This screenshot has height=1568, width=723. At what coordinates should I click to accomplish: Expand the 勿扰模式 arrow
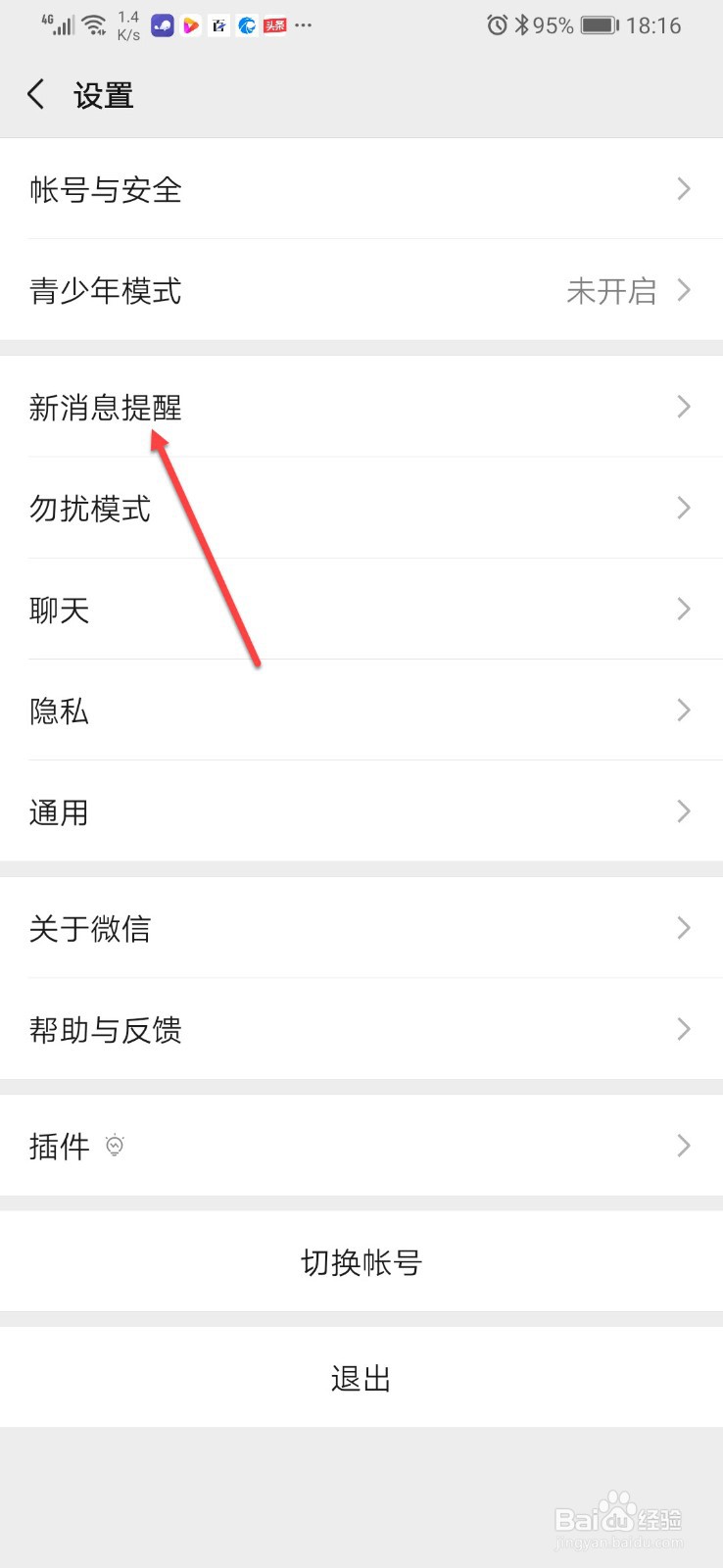(683, 508)
